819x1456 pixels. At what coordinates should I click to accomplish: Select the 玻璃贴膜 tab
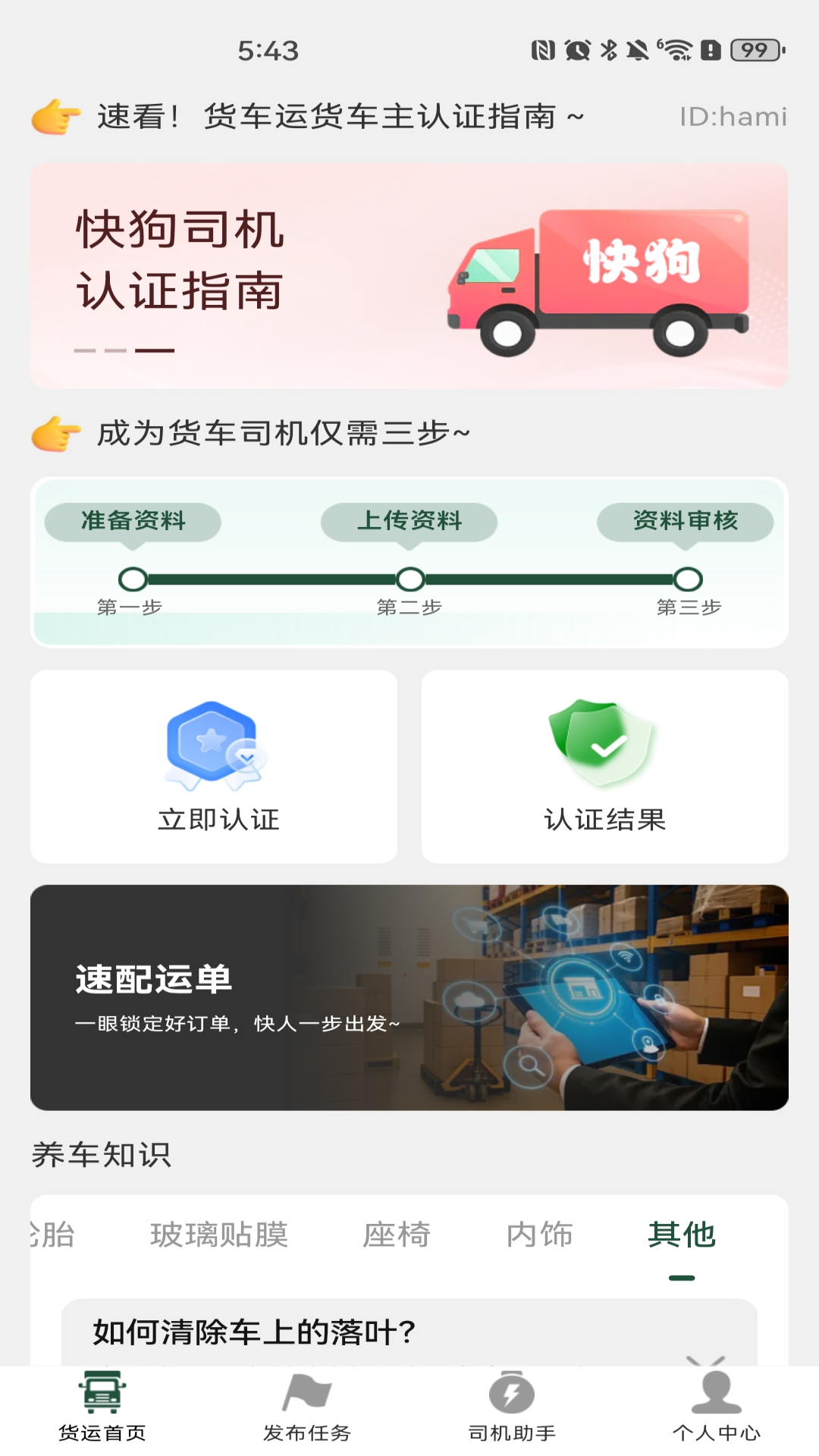(x=220, y=1234)
